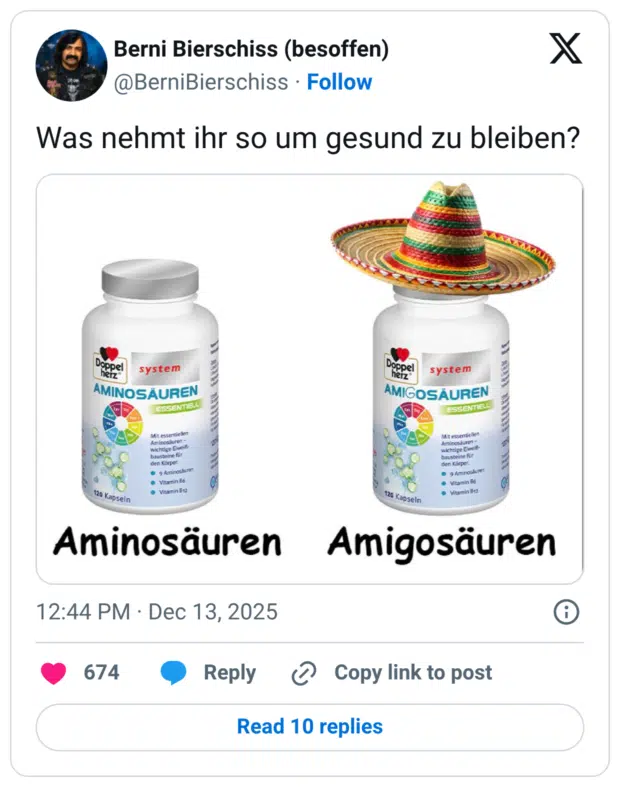Like this post with the heart
620x787 pixels.
[x=55, y=673]
